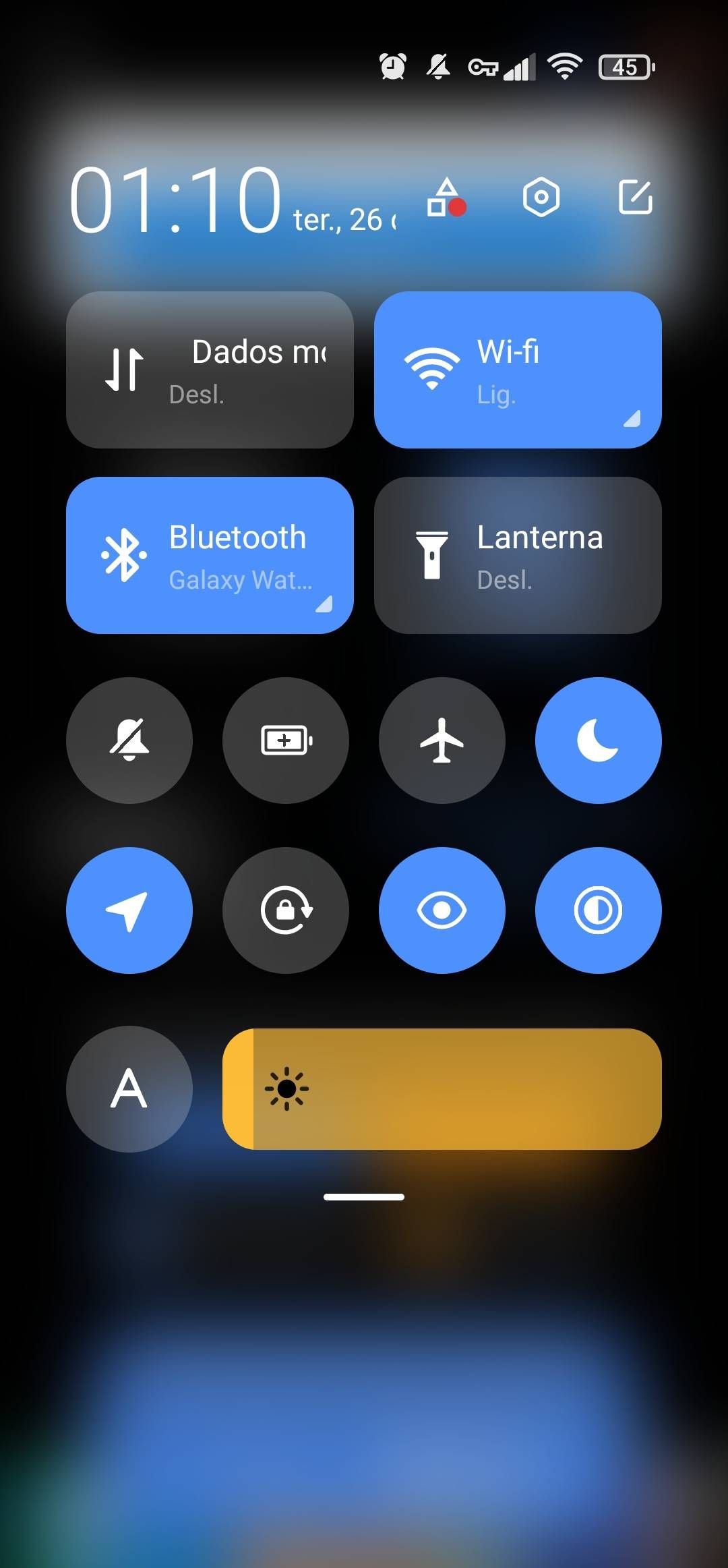Open the reading mode eye icon
The width and height of the screenshot is (728, 1568).
tap(442, 910)
